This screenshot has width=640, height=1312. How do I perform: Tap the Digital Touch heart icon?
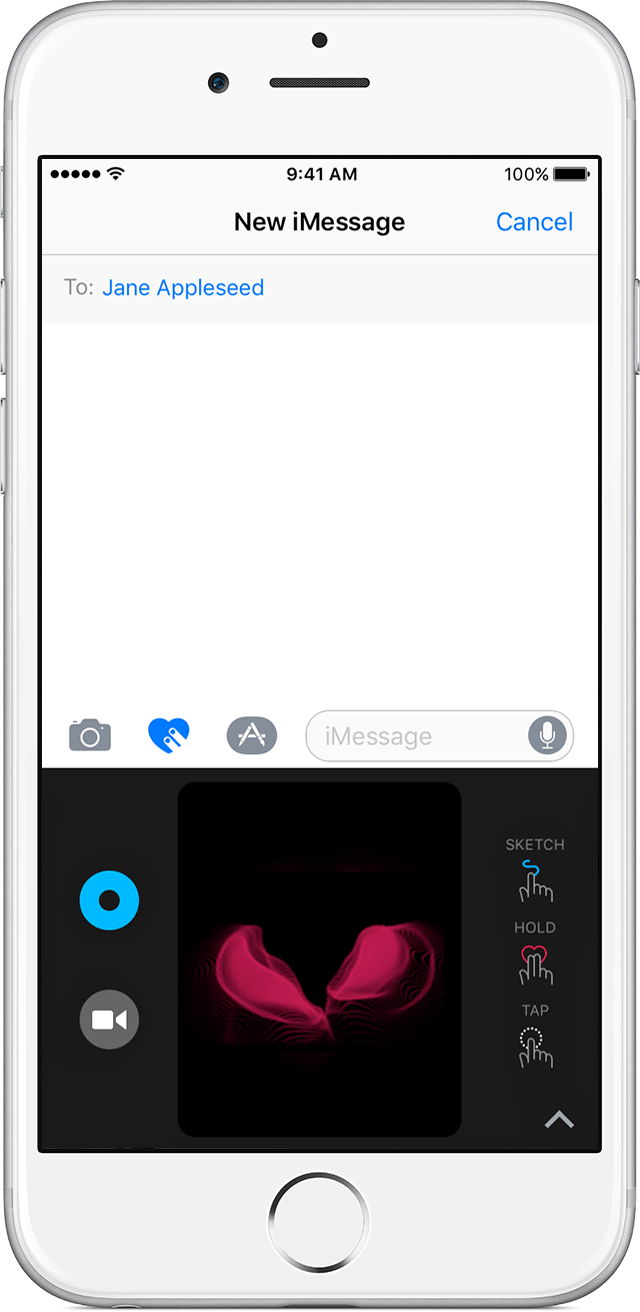coord(168,736)
